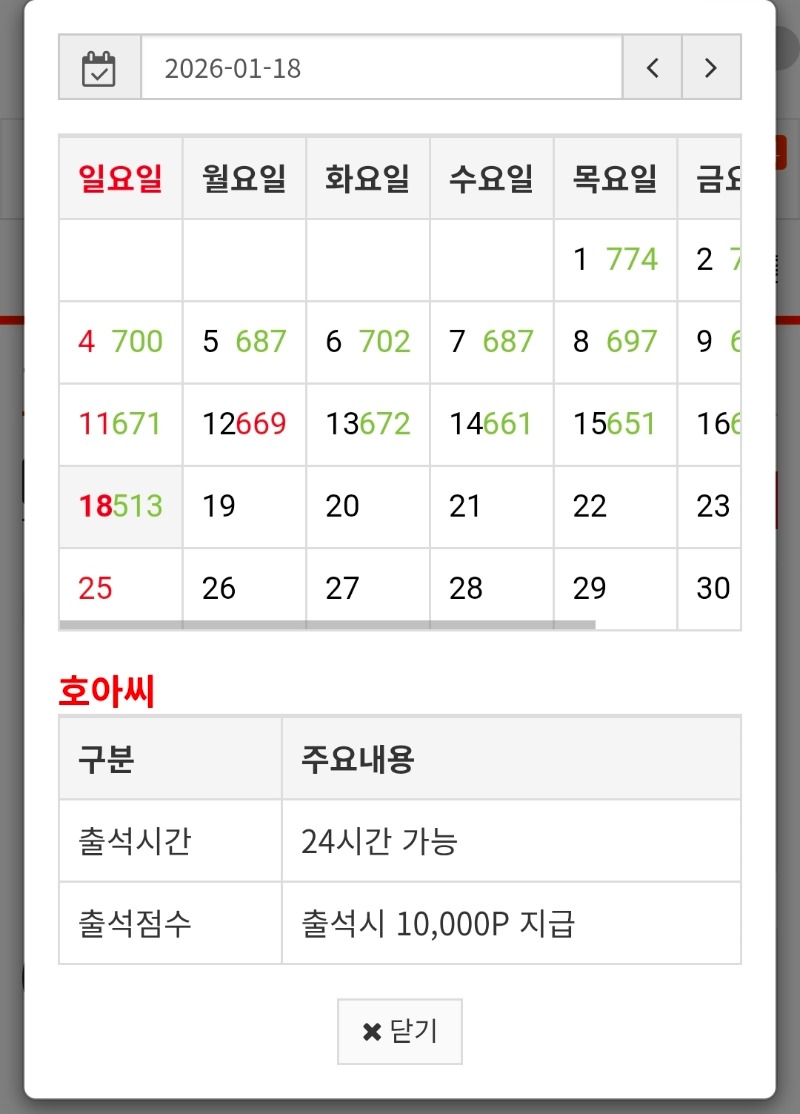The height and width of the screenshot is (1114, 800).
Task: Open the calendar date picker icon
Action: pos(99,68)
